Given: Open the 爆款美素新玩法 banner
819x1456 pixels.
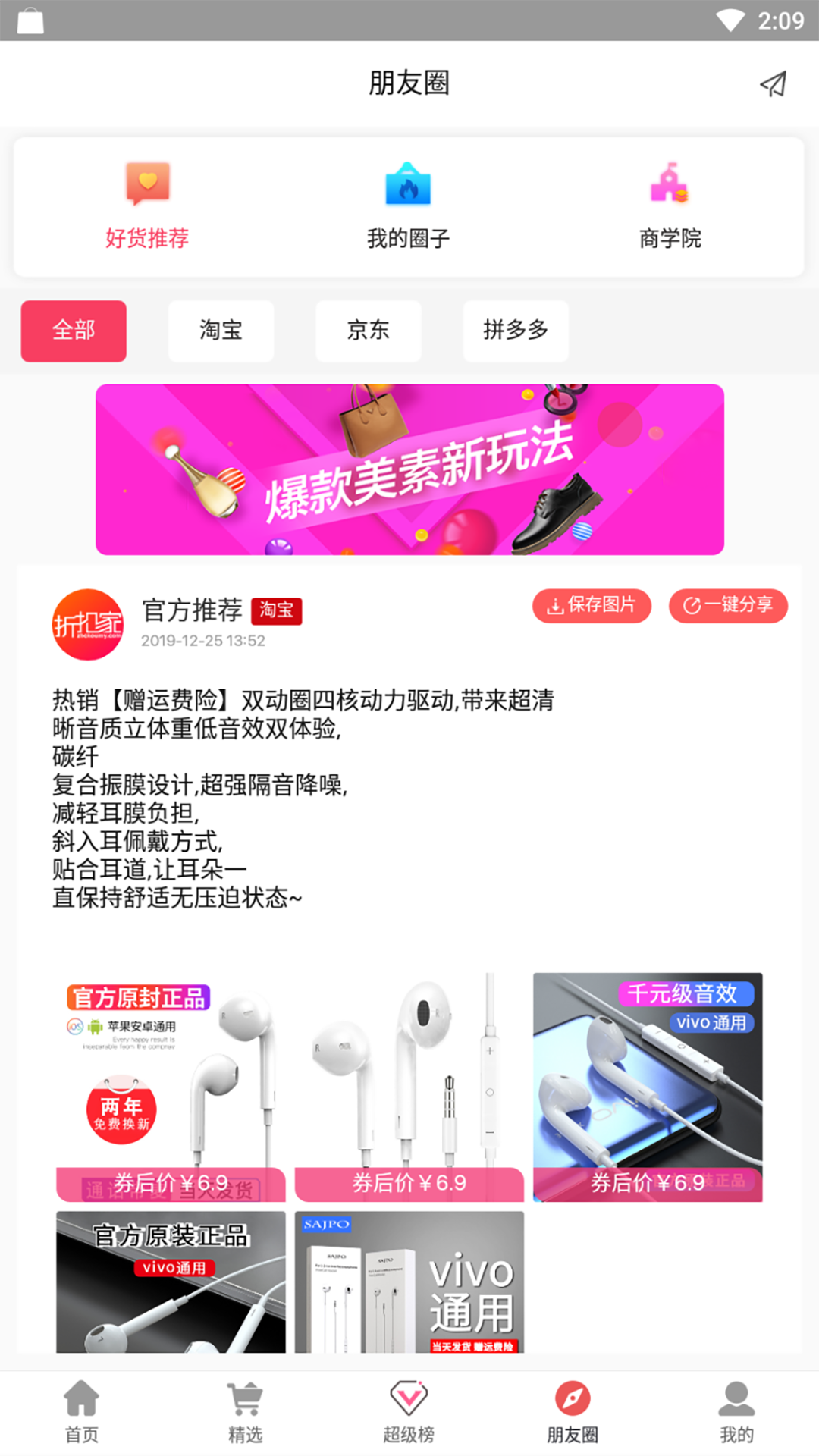Looking at the screenshot, I should (409, 468).
